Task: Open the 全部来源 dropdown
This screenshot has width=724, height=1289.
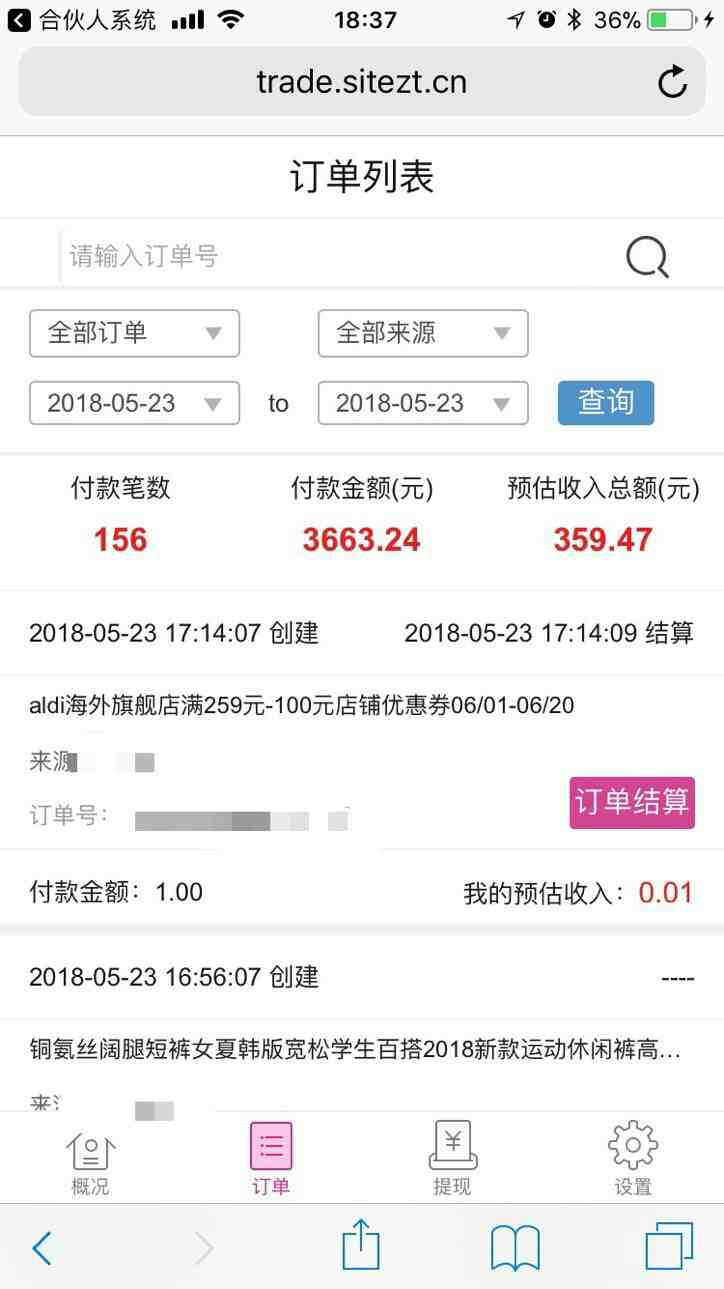Action: click(x=423, y=333)
